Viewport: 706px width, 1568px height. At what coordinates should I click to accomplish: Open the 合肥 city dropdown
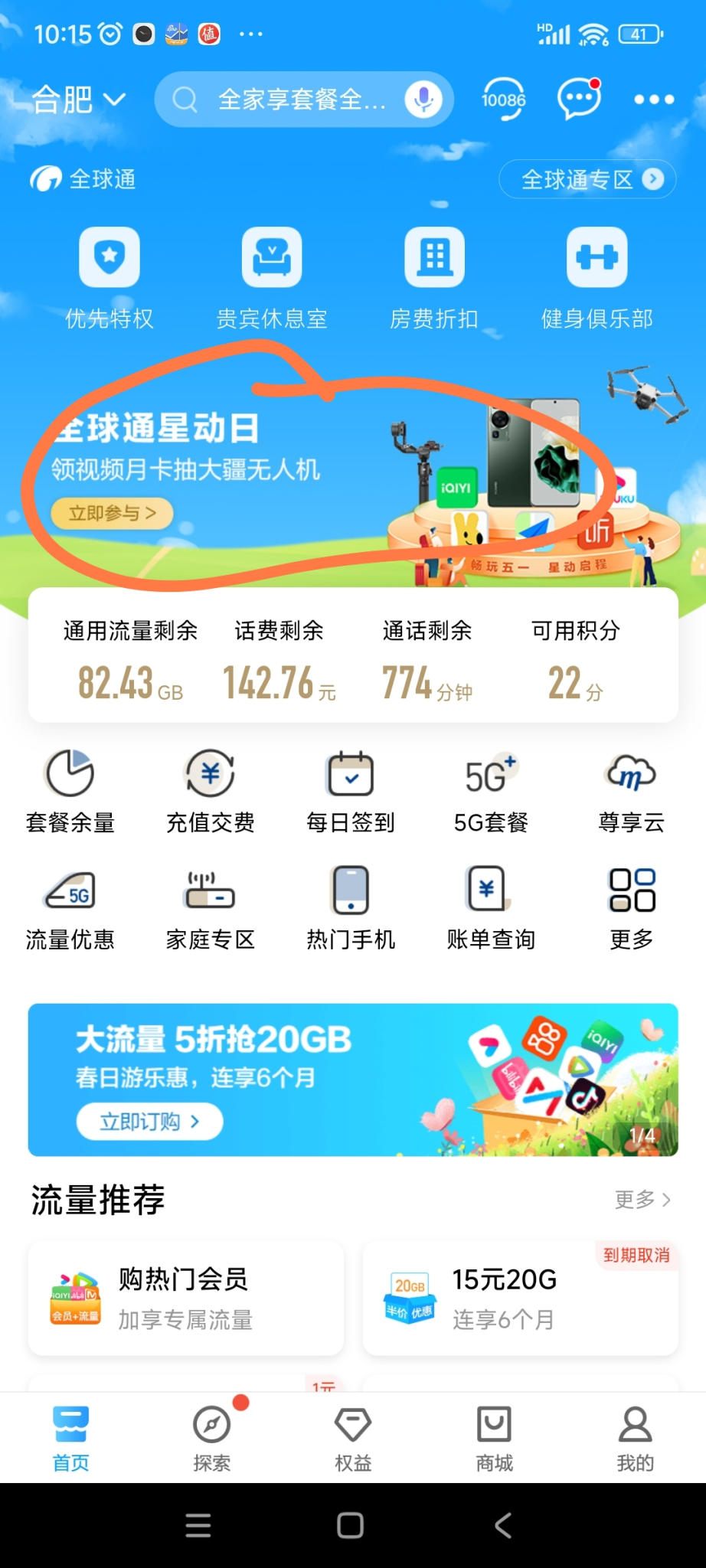[77, 100]
